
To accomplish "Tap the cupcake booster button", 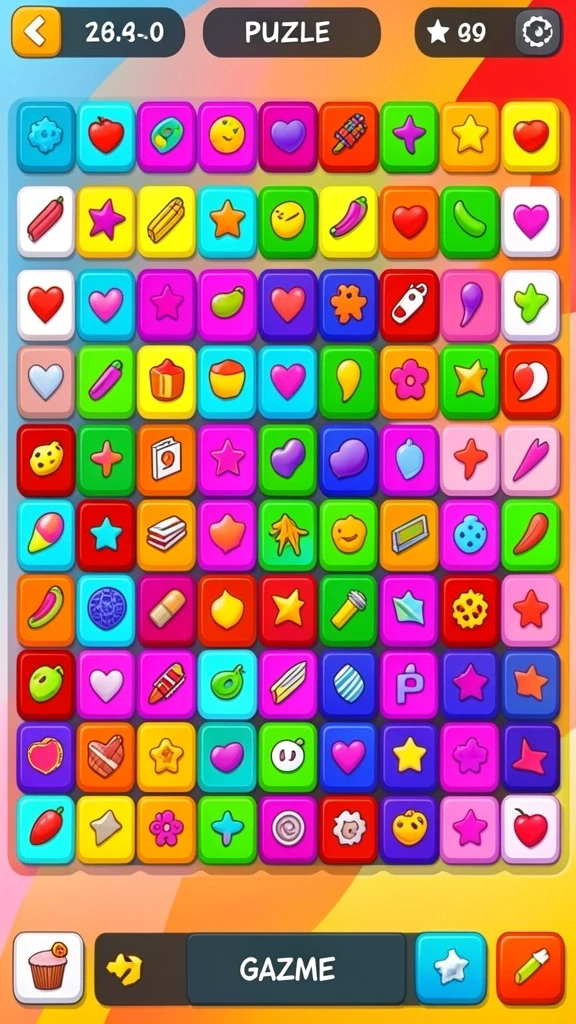I will (49, 967).
